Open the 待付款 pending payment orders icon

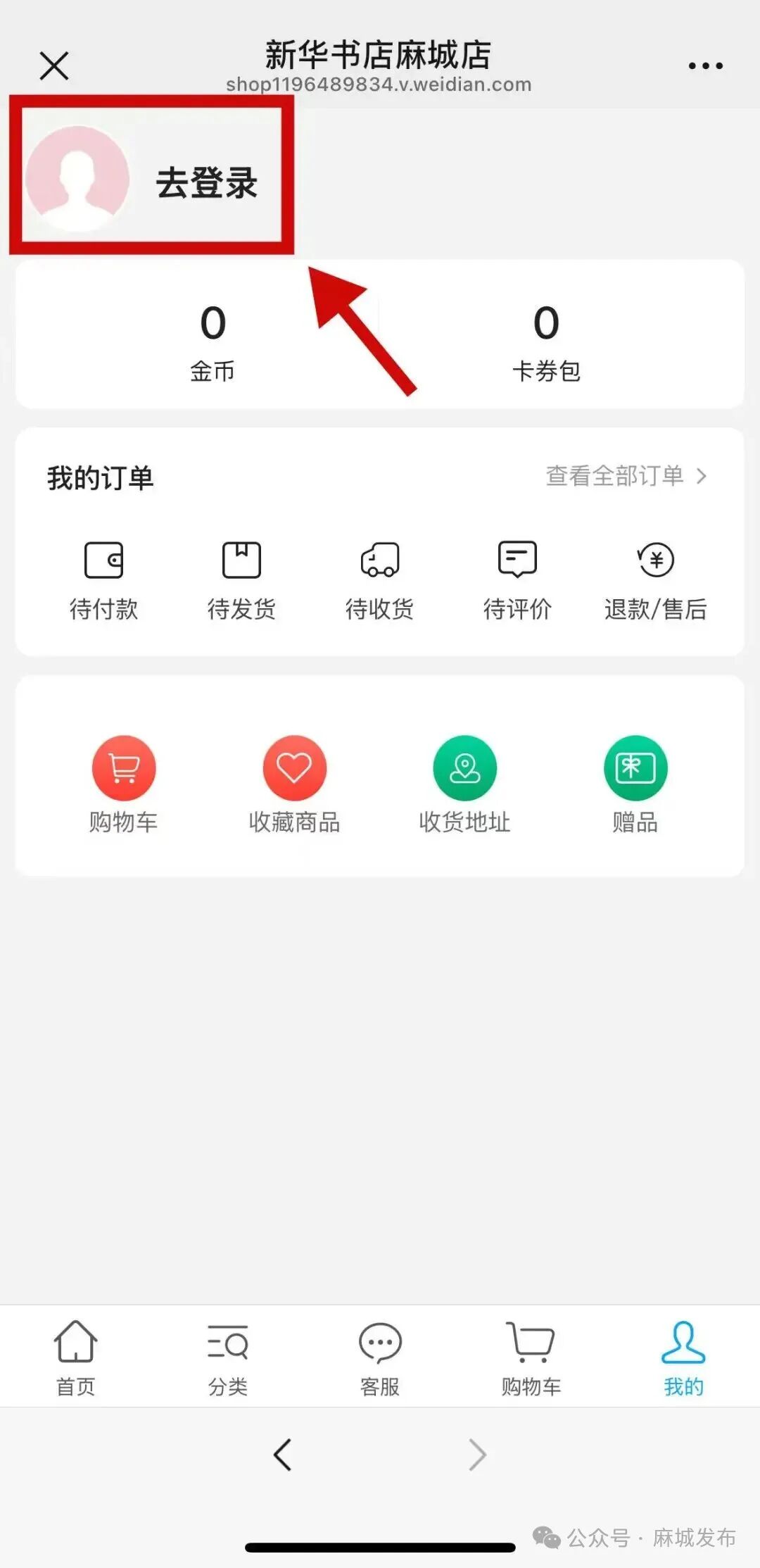(104, 577)
